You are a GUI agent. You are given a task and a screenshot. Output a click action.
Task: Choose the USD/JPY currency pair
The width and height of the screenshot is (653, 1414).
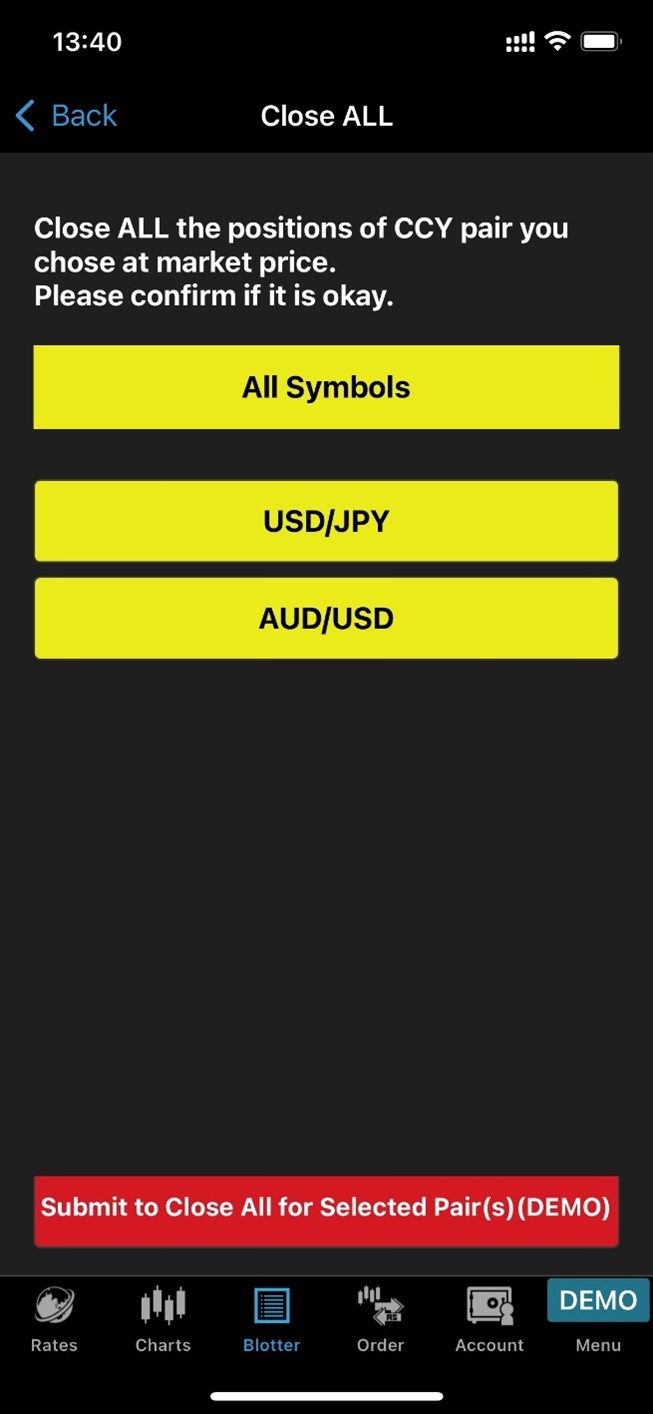[326, 521]
